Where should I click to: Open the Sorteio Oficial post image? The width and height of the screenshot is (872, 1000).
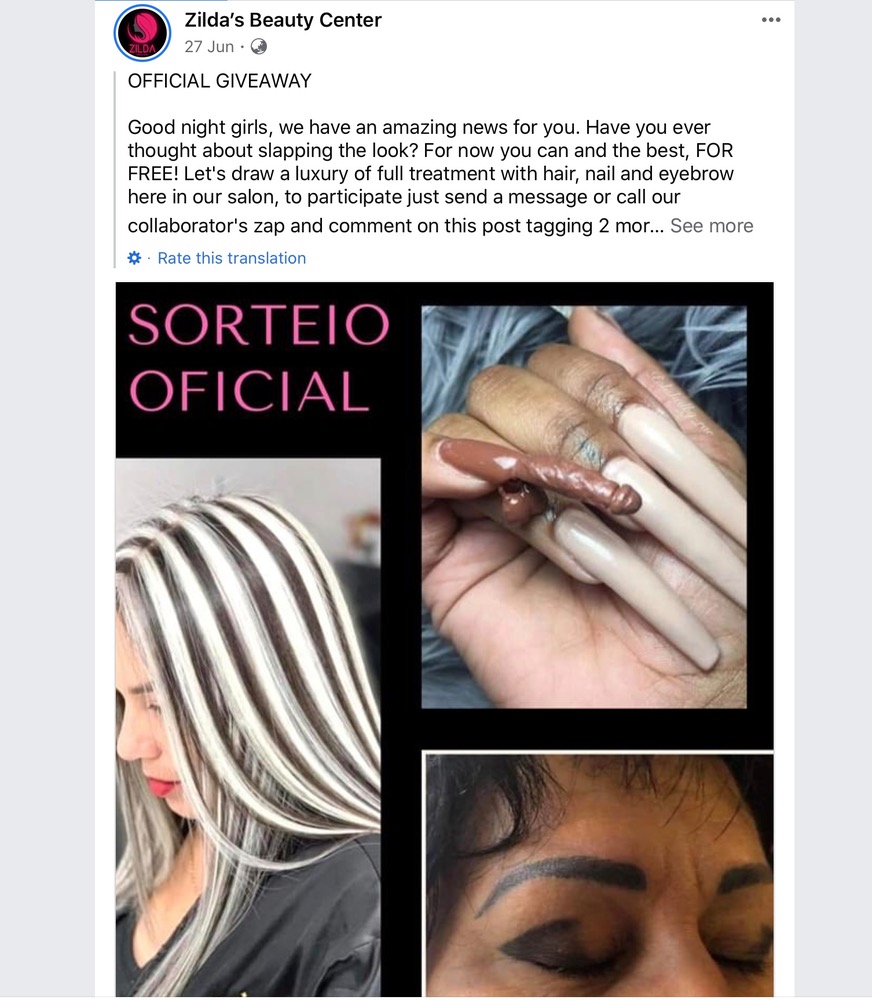[x=444, y=640]
